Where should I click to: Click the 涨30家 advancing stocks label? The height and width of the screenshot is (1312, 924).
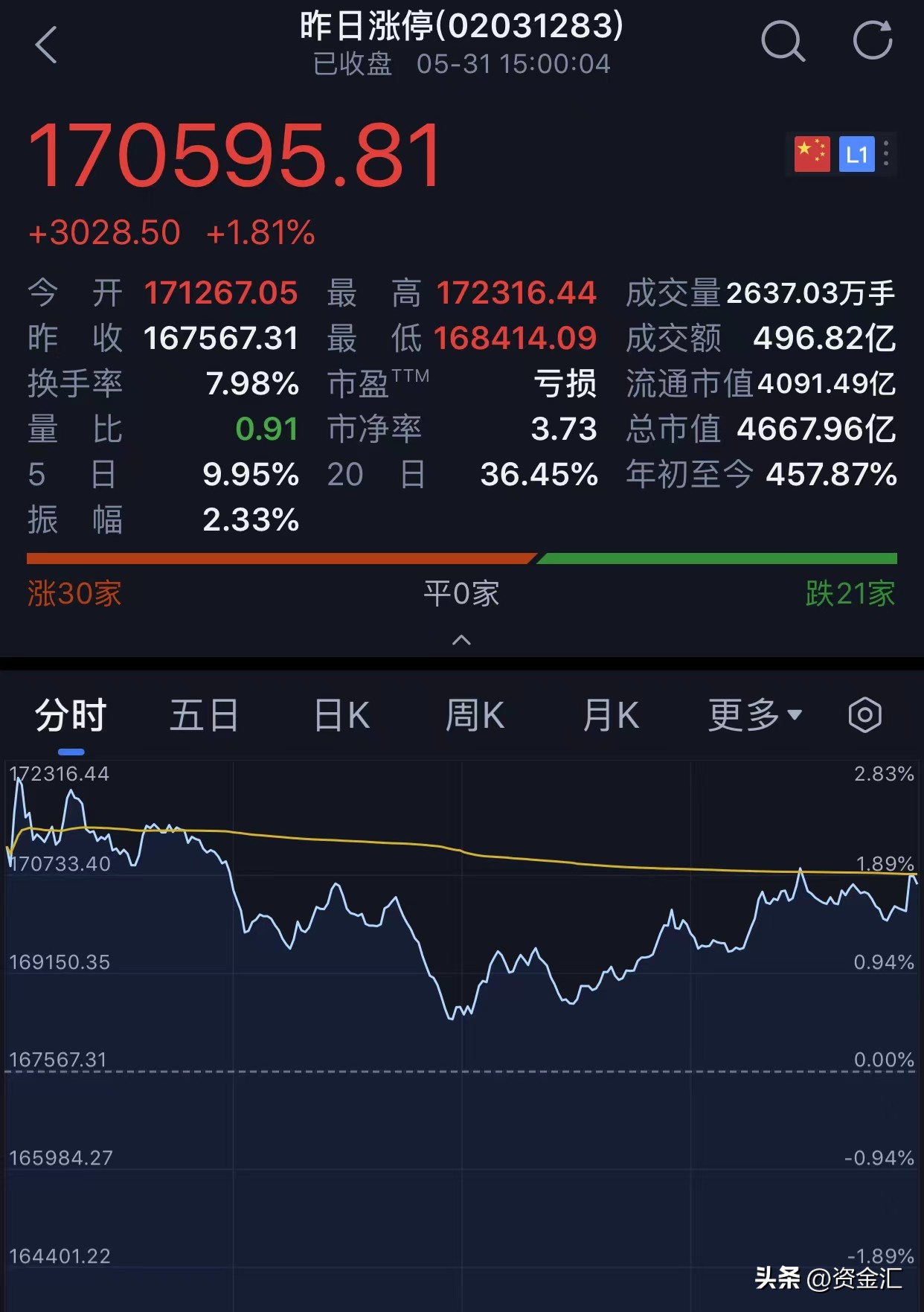(x=73, y=595)
